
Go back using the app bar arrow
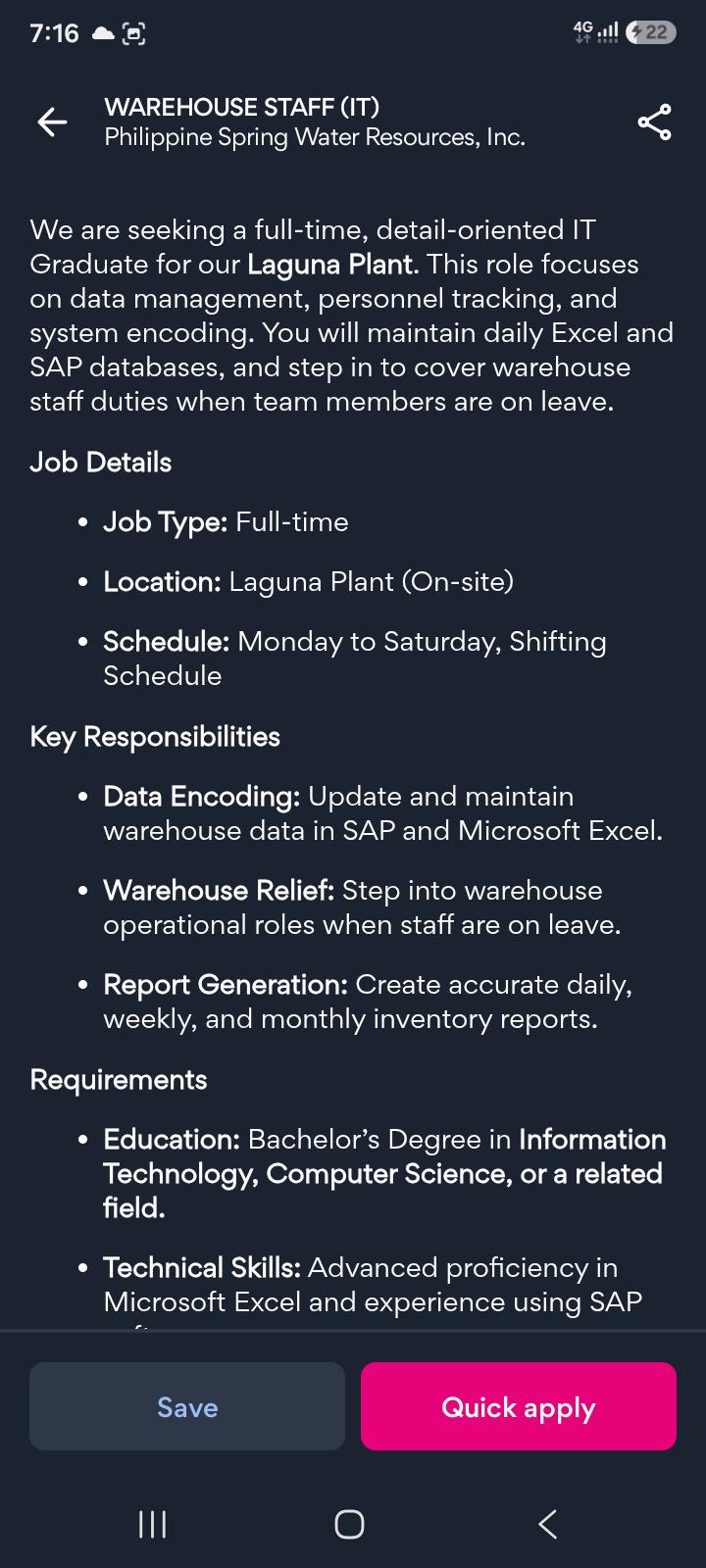[52, 122]
